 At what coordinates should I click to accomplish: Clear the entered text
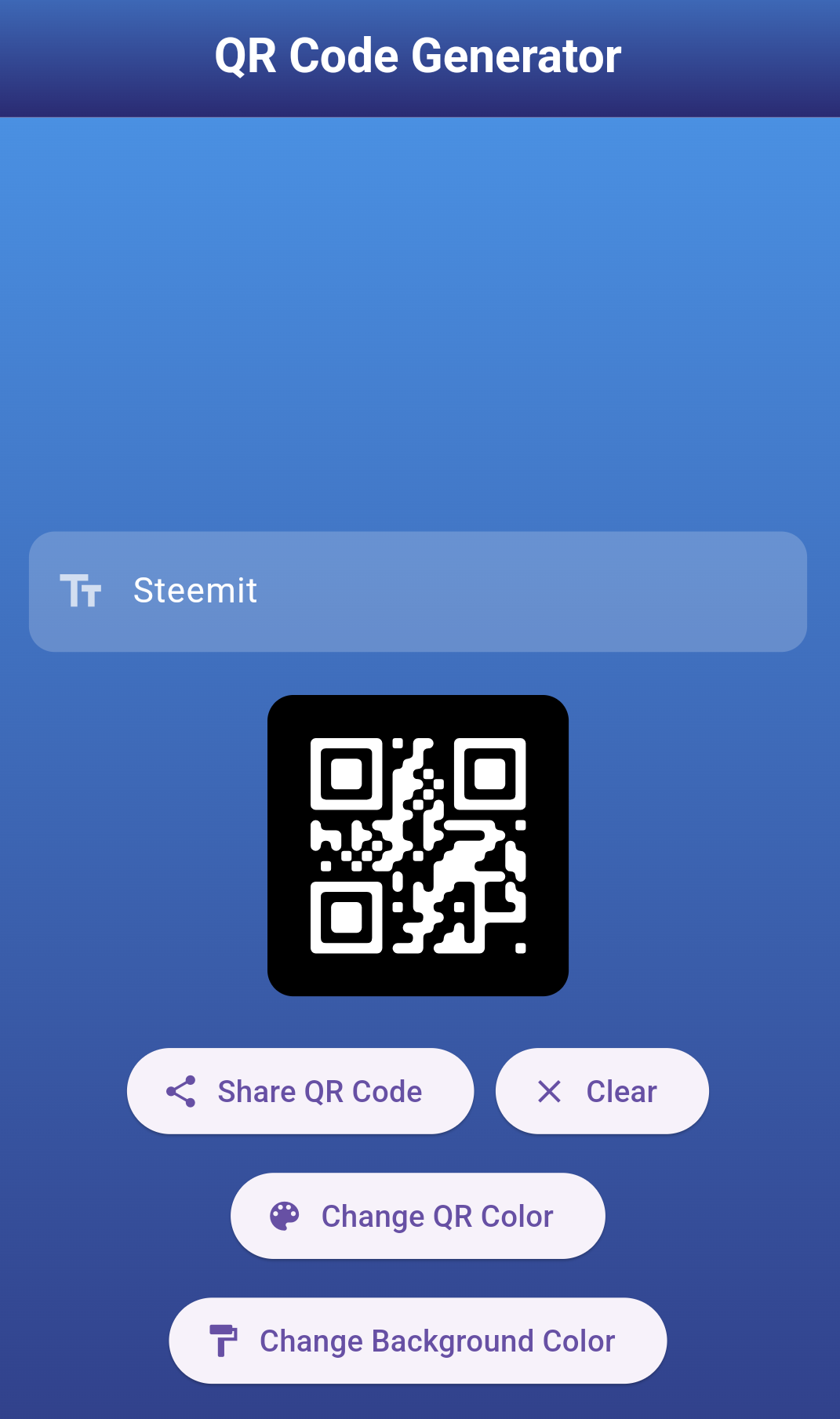(602, 1091)
